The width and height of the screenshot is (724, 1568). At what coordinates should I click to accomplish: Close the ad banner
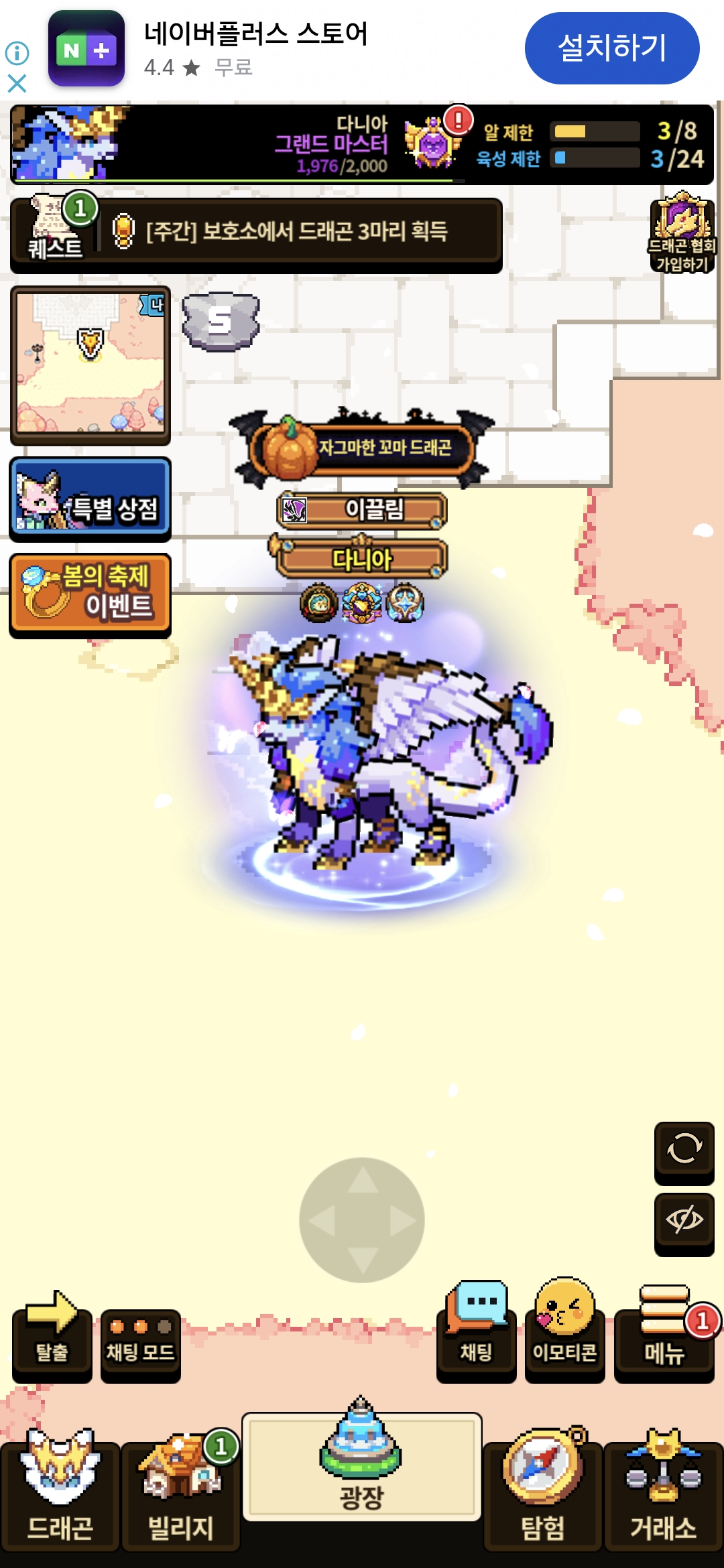(x=17, y=84)
